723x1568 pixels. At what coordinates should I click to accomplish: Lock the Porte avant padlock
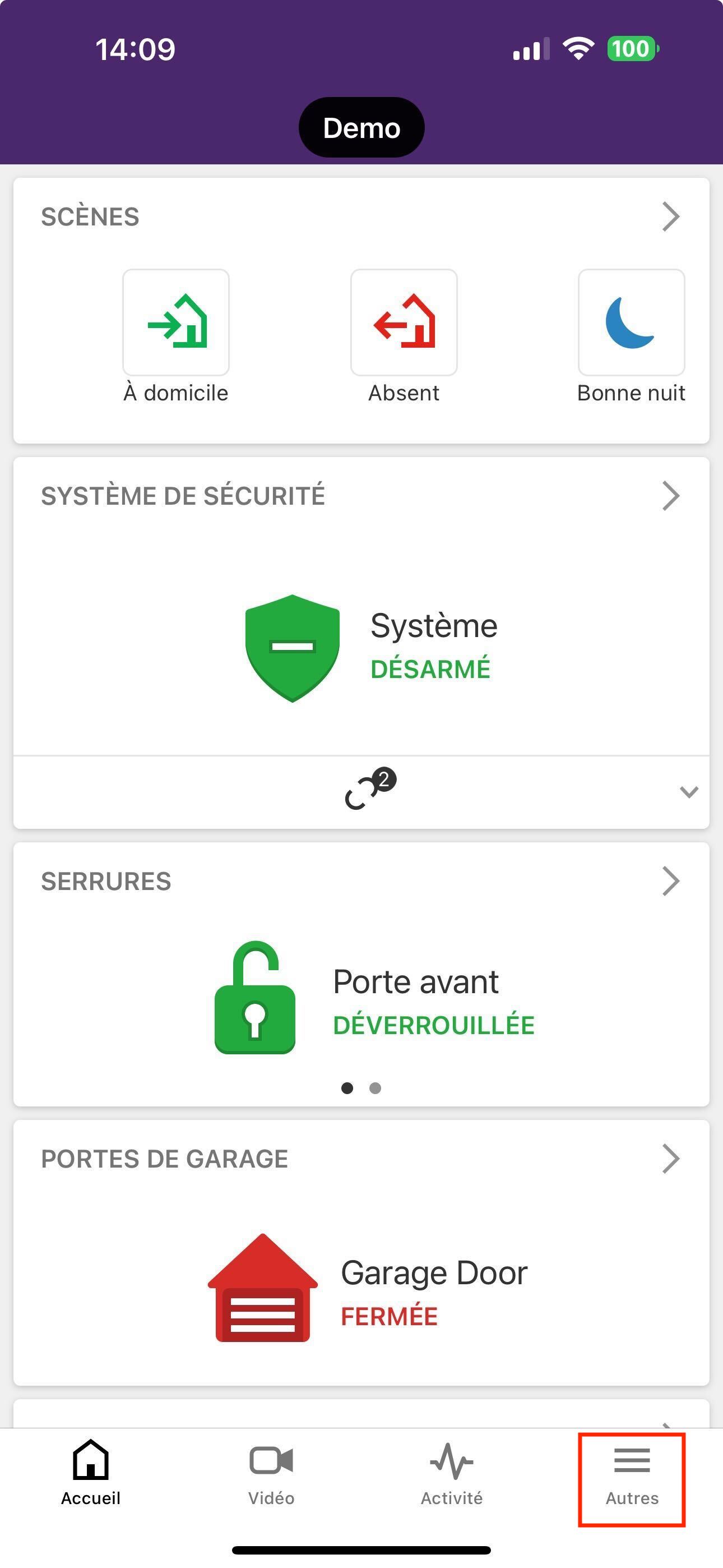[255, 998]
